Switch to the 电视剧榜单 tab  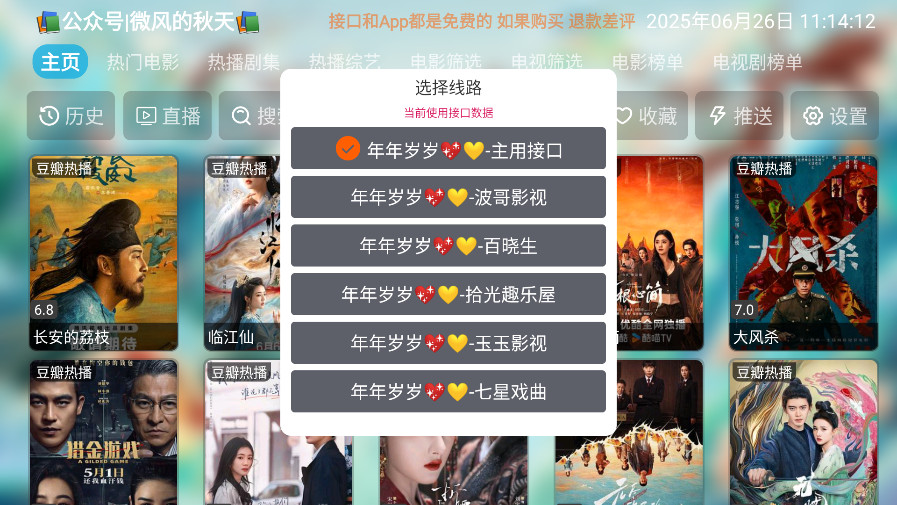757,62
